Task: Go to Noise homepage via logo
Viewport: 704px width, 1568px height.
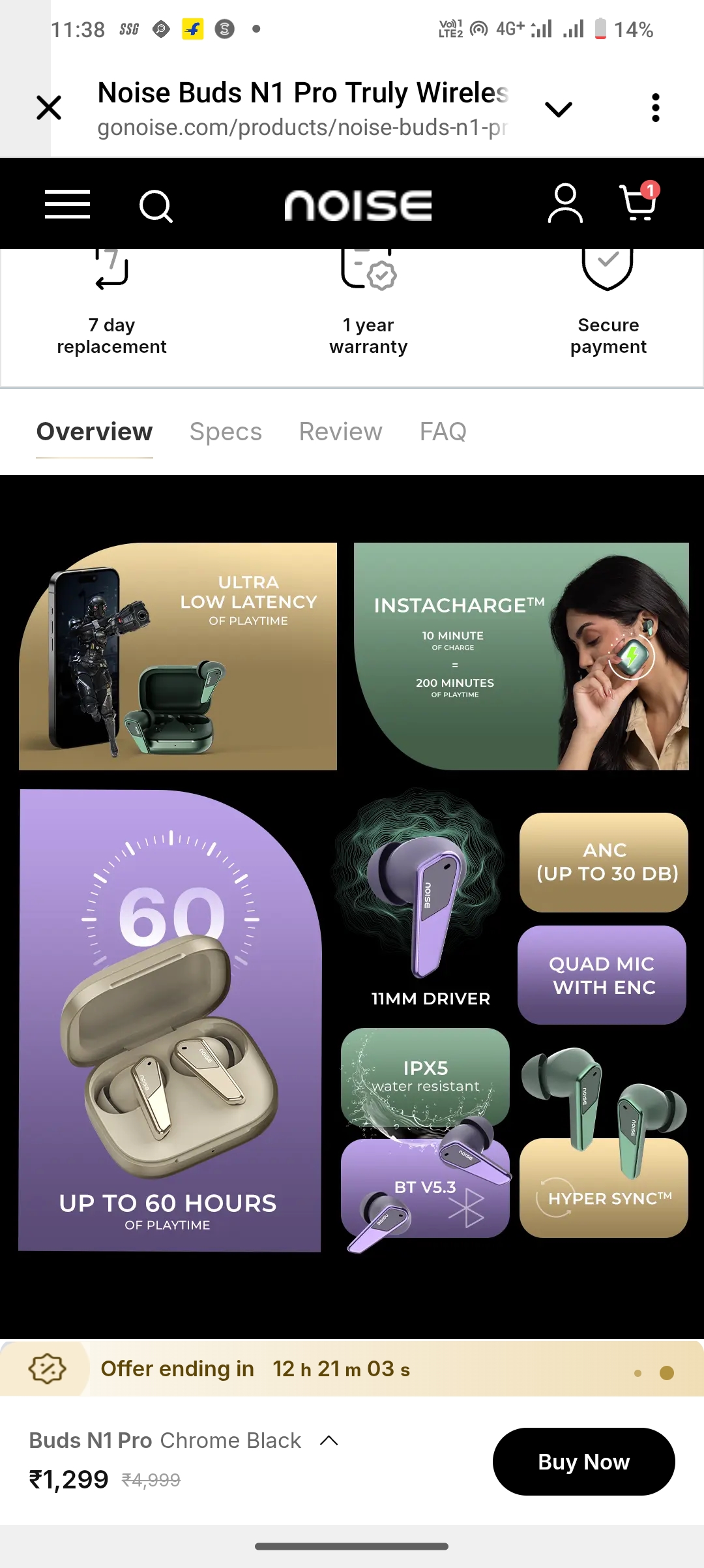Action: click(358, 205)
